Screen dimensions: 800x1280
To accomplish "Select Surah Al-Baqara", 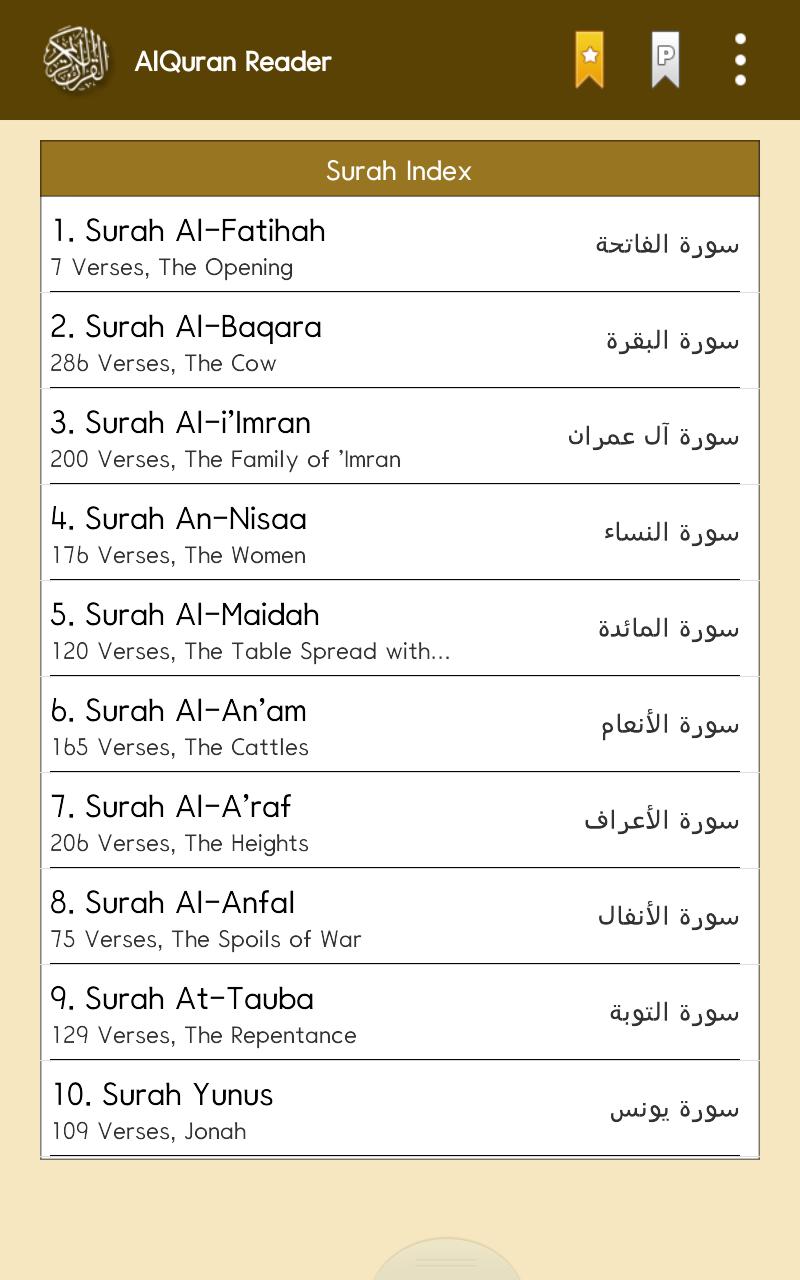I will coord(398,341).
